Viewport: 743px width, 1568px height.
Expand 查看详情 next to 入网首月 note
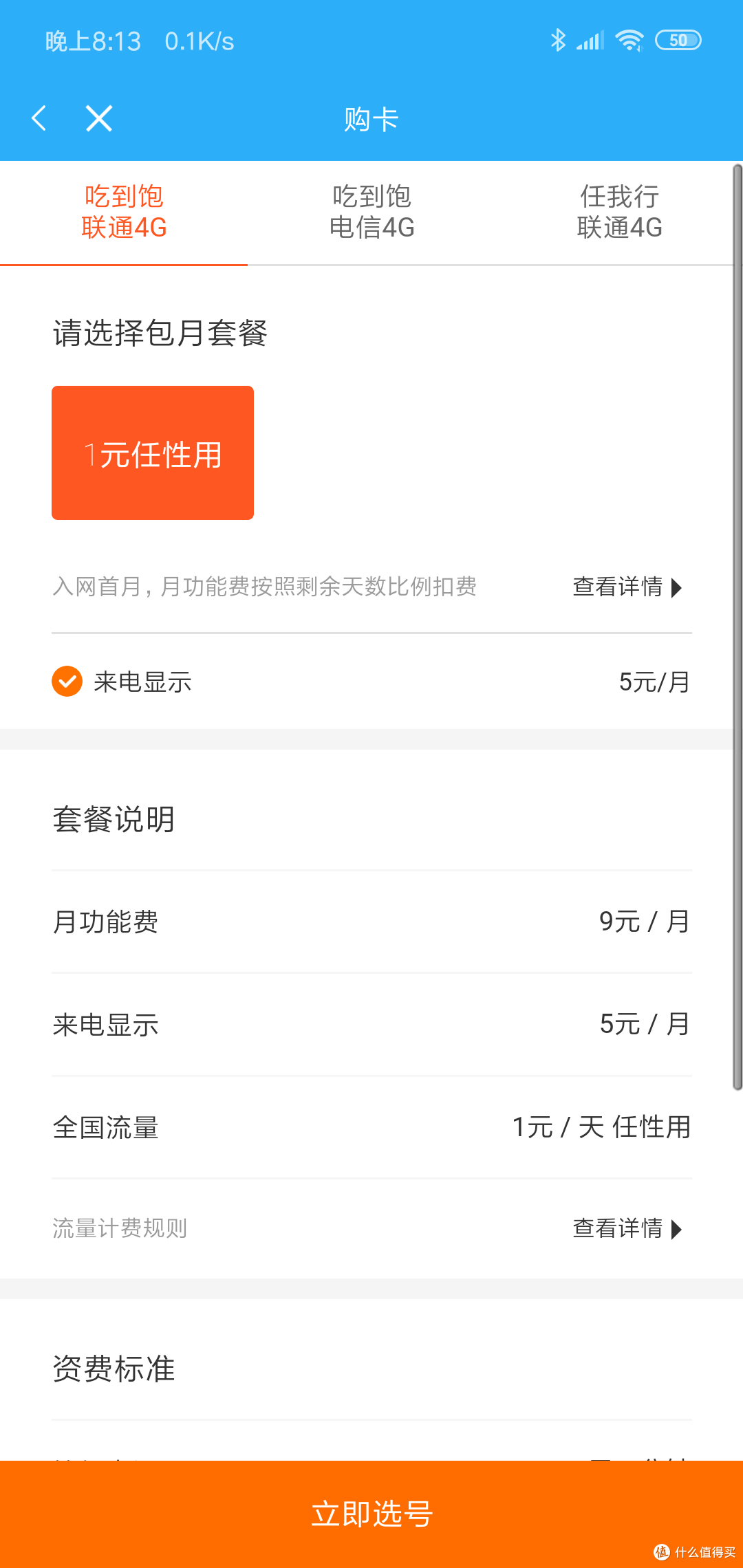point(619,587)
